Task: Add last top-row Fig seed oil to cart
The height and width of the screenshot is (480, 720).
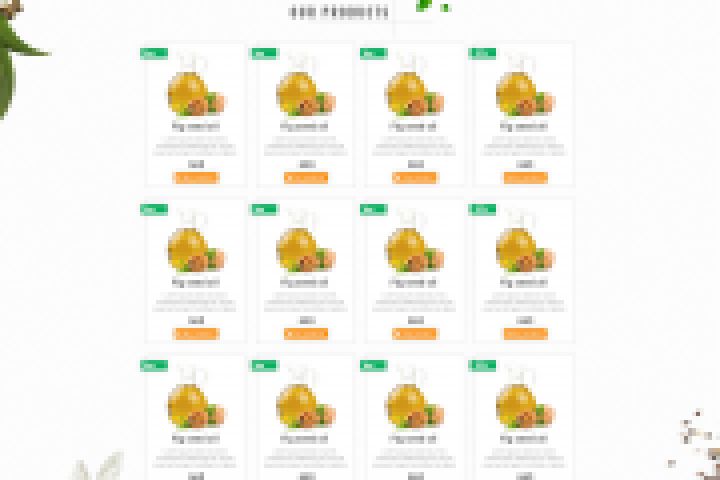Action: pyautogui.click(x=525, y=178)
